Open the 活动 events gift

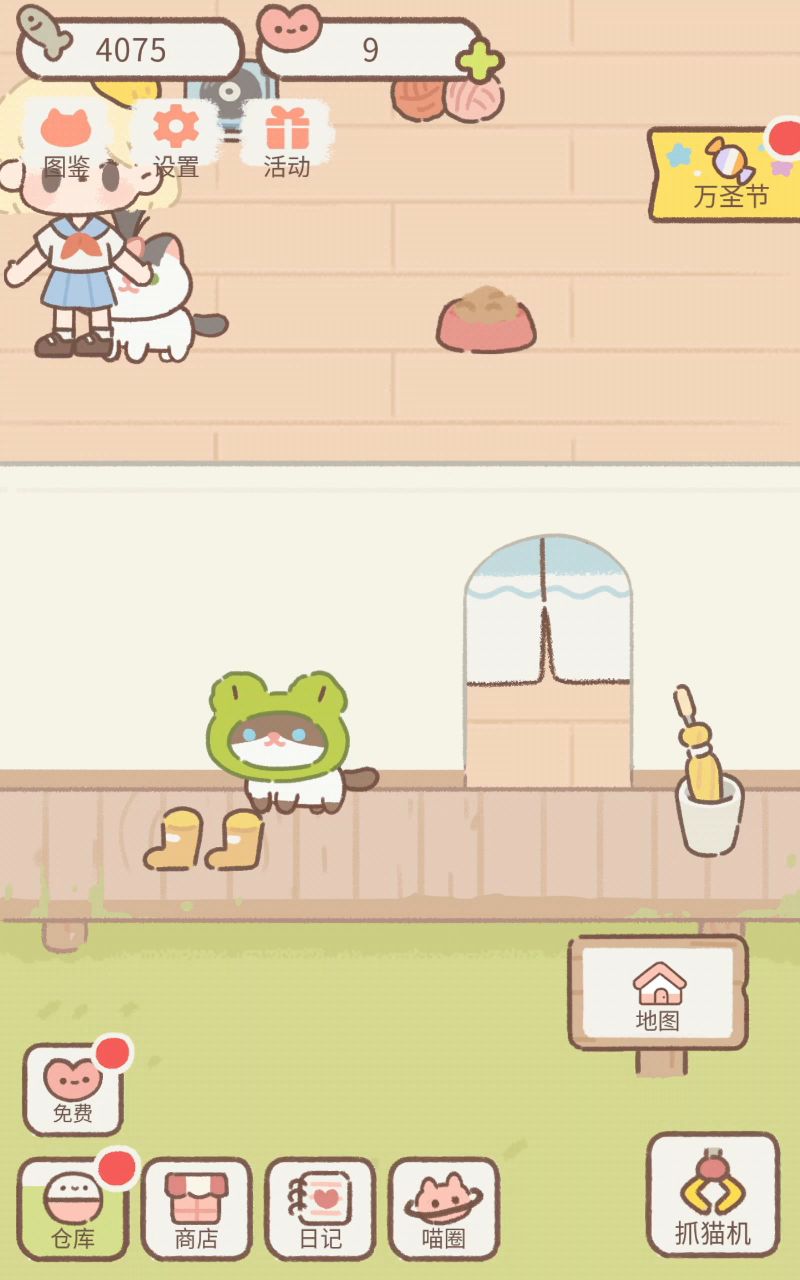[x=287, y=140]
